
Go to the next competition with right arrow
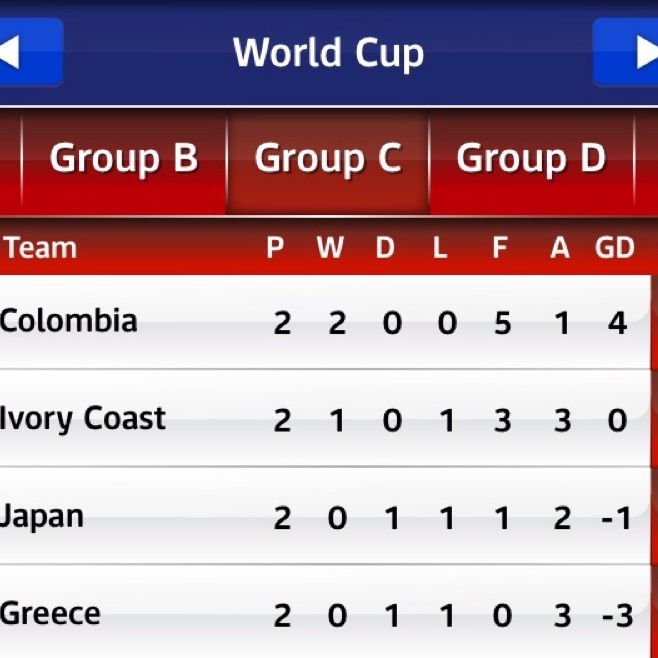[x=630, y=52]
